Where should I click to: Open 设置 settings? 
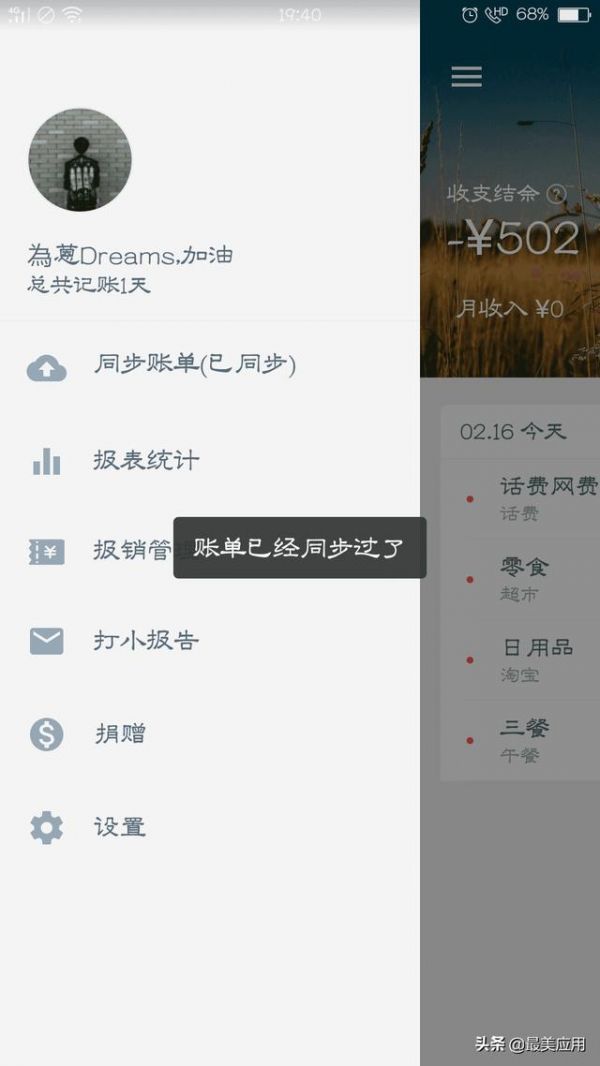coord(119,827)
